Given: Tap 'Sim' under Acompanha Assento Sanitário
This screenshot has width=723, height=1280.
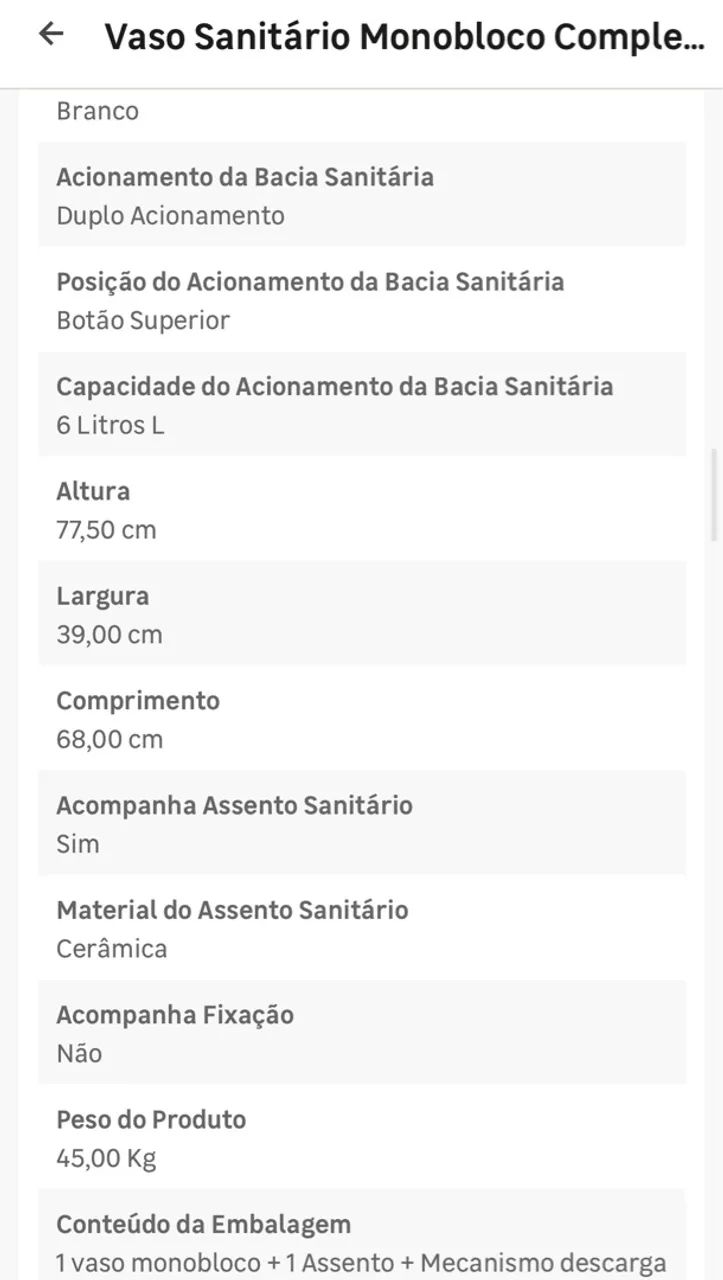Looking at the screenshot, I should tap(75, 844).
